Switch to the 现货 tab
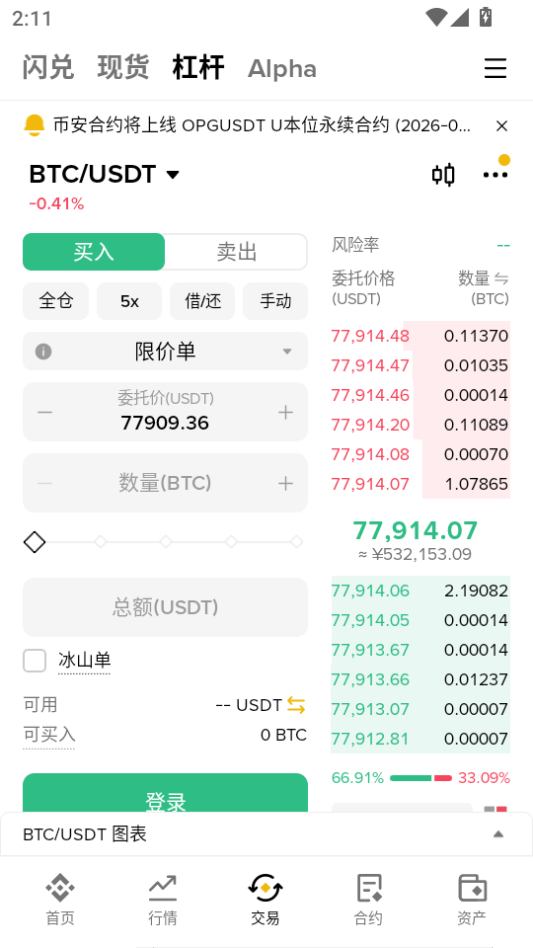This screenshot has height=948, width=533. (123, 67)
